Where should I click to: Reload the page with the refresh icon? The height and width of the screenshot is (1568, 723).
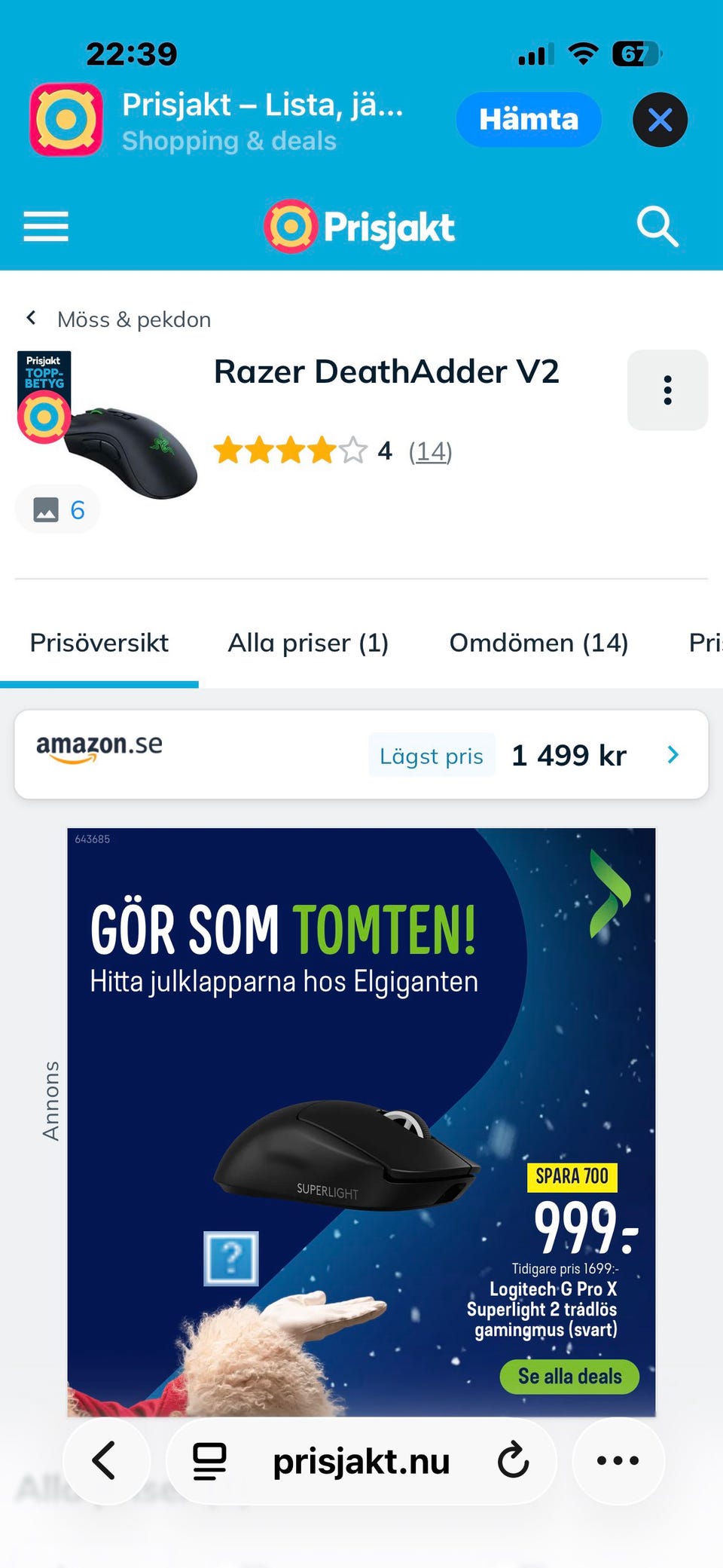click(x=513, y=1460)
